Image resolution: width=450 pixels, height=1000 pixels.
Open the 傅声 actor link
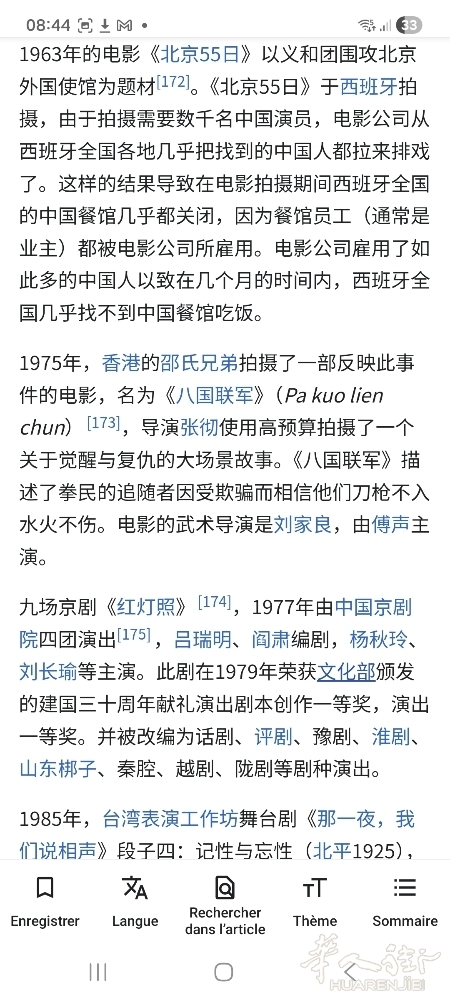390,525
